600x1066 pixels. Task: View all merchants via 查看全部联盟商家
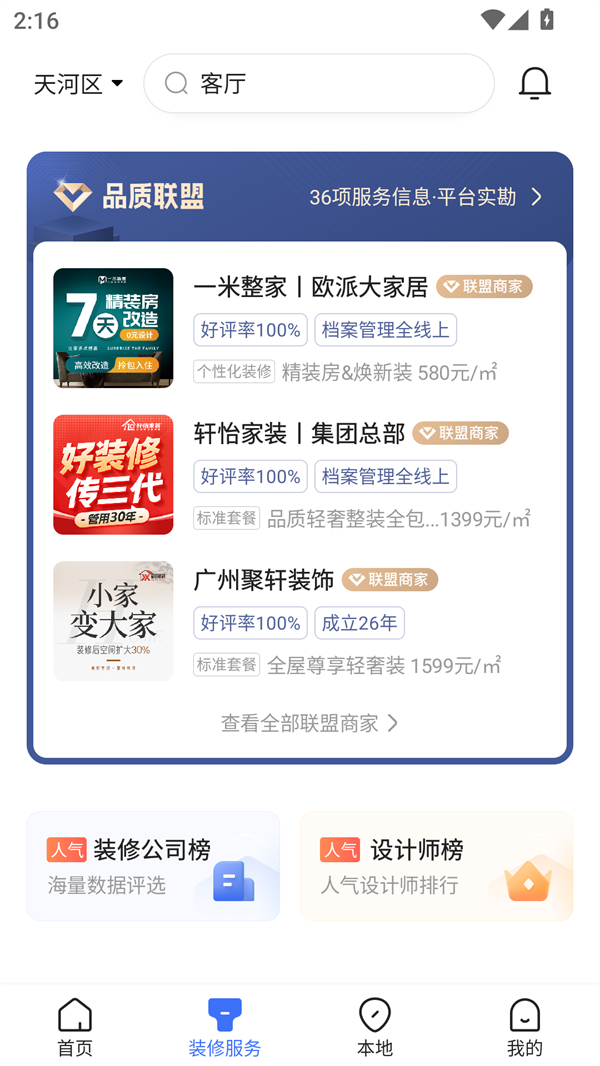pyautogui.click(x=308, y=723)
